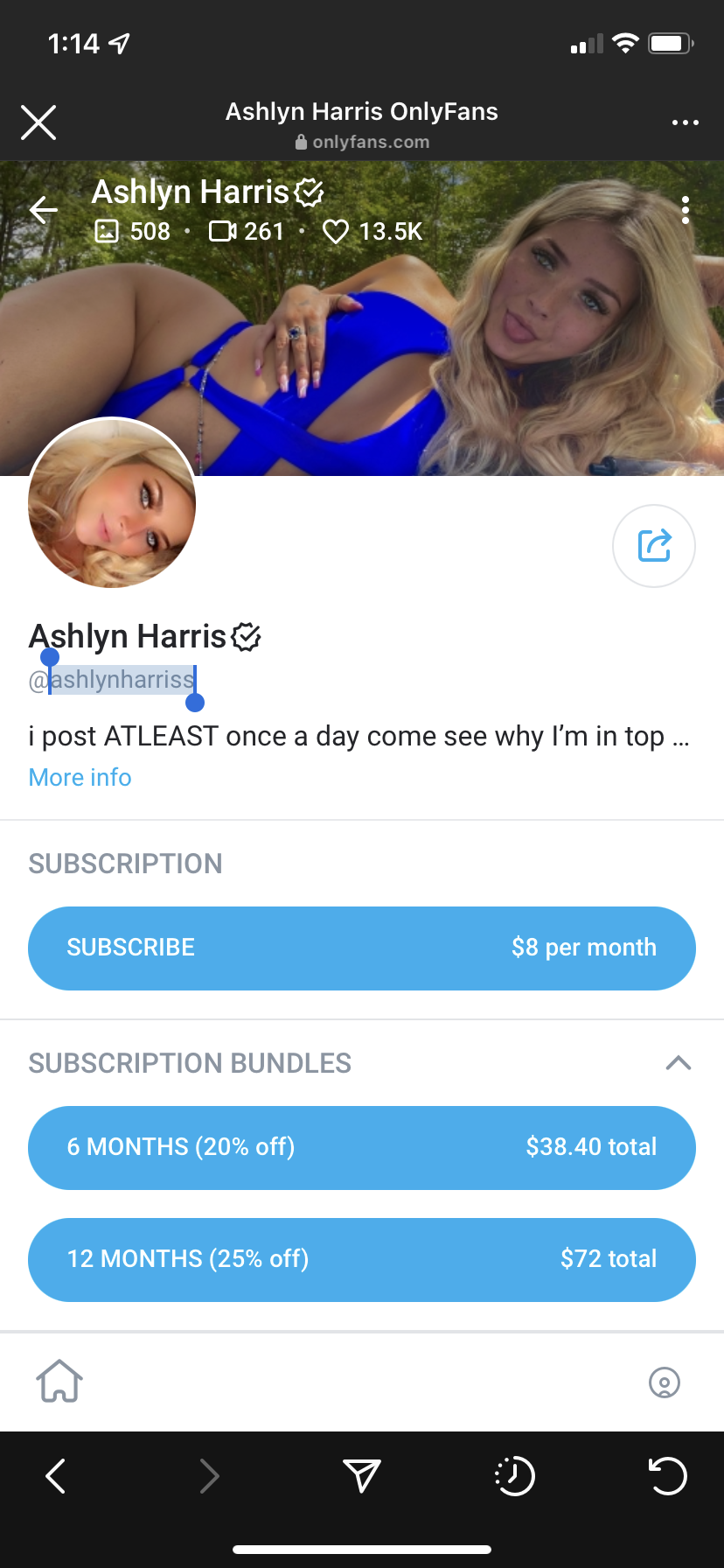Collapse the Subscription Bundles section
Viewport: 724px width, 1568px height.
(679, 1063)
